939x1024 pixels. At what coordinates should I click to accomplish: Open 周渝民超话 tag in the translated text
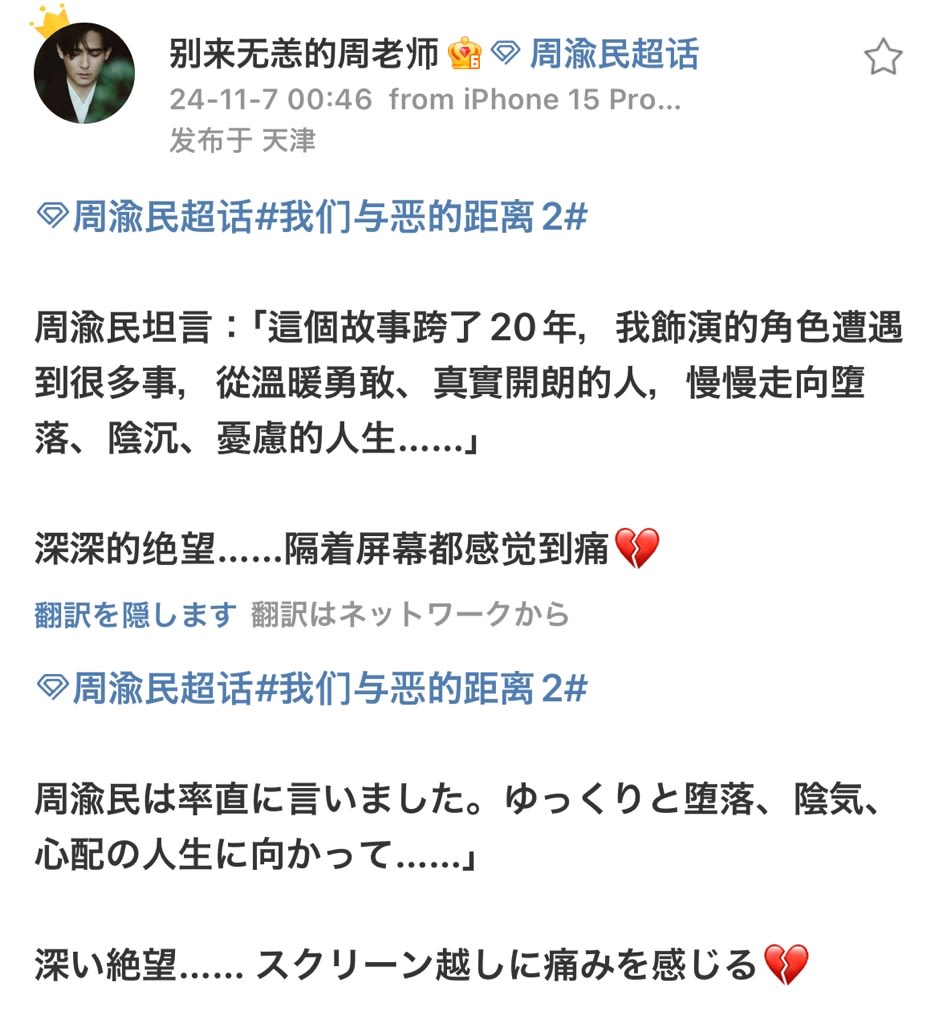coord(145,688)
